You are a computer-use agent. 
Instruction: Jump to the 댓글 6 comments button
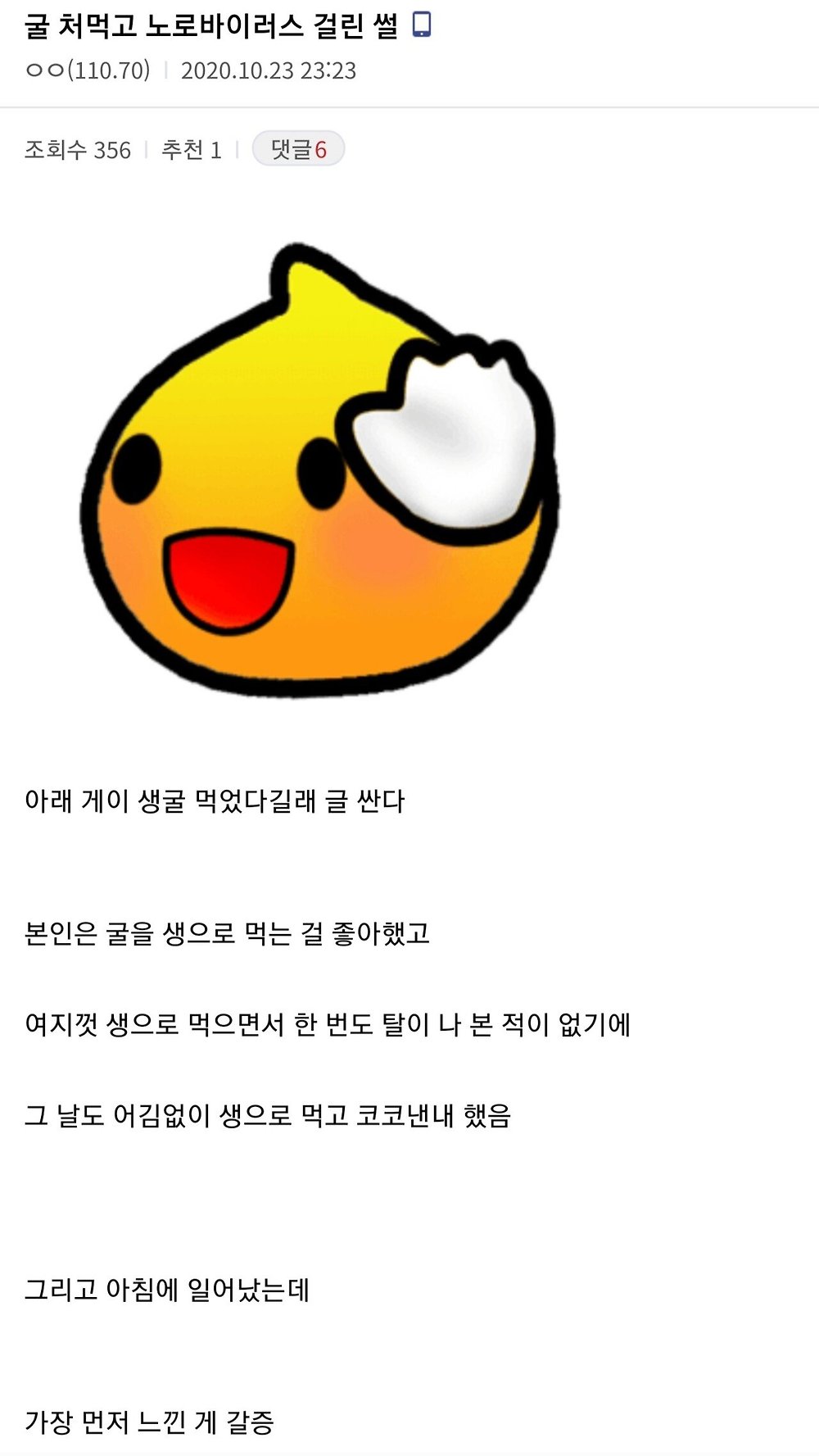[298, 149]
